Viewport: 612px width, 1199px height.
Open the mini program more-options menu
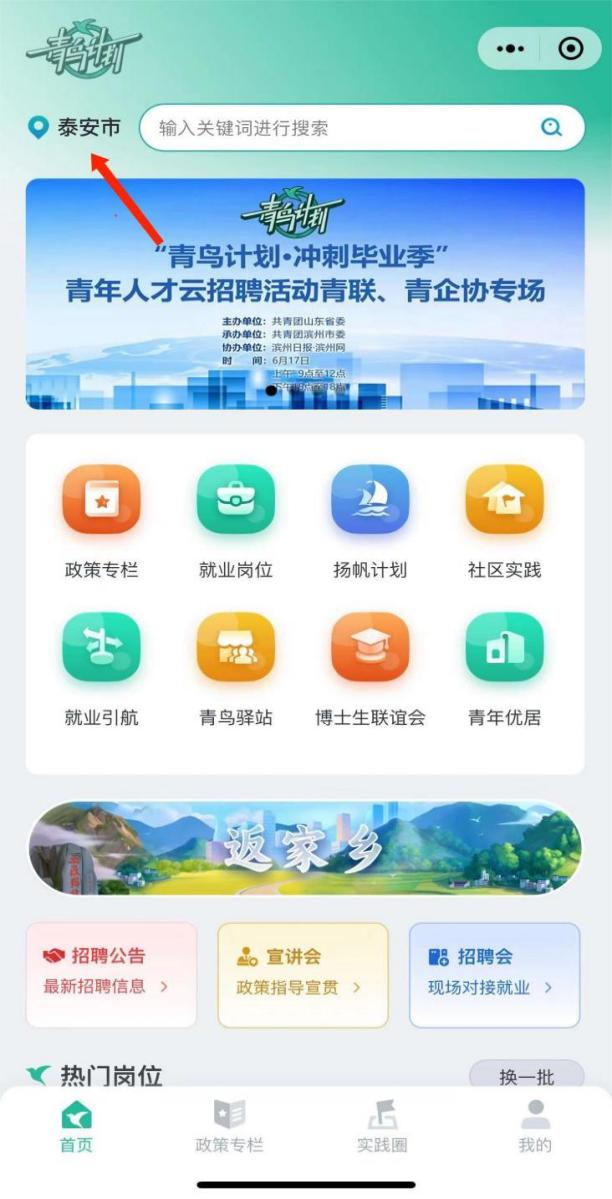[x=510, y=49]
